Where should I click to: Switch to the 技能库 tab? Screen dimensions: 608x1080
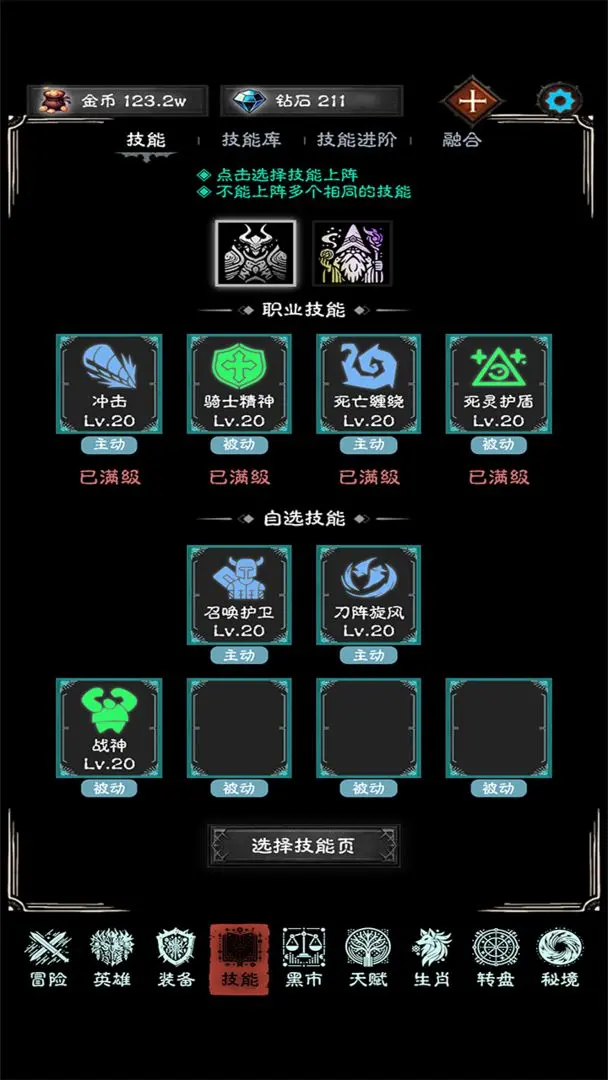[x=251, y=140]
